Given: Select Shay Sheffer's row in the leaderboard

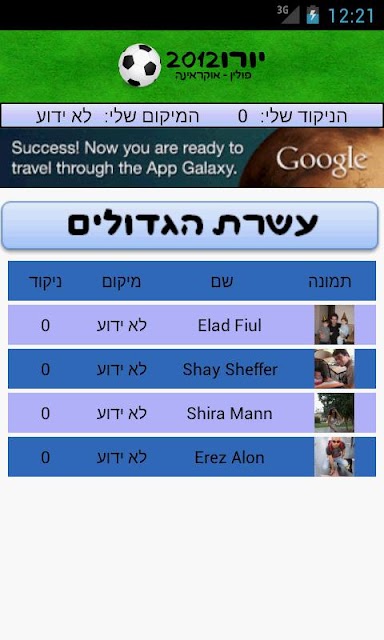Looking at the screenshot, I should [192, 369].
